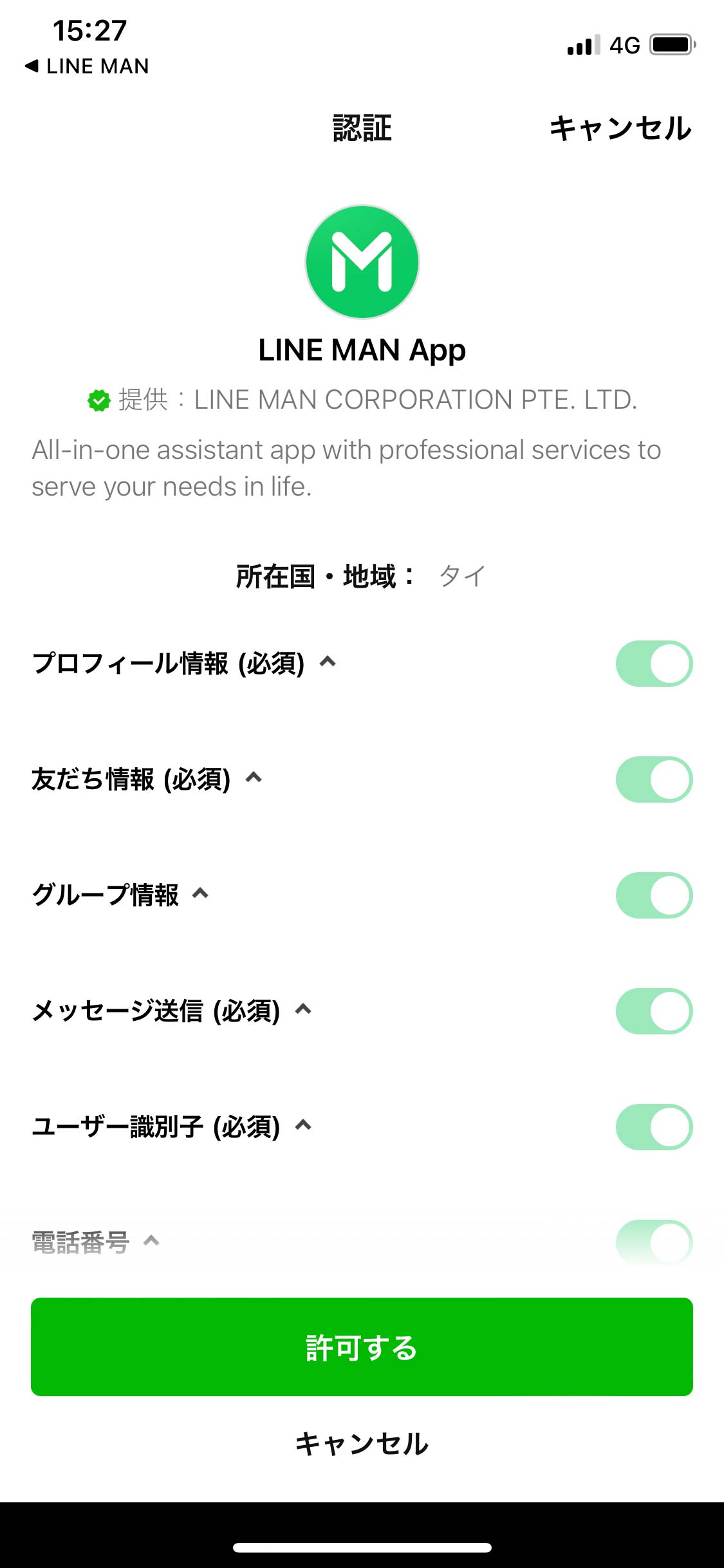Toggle the ユーザー識別子 permission switch

pyautogui.click(x=654, y=1127)
